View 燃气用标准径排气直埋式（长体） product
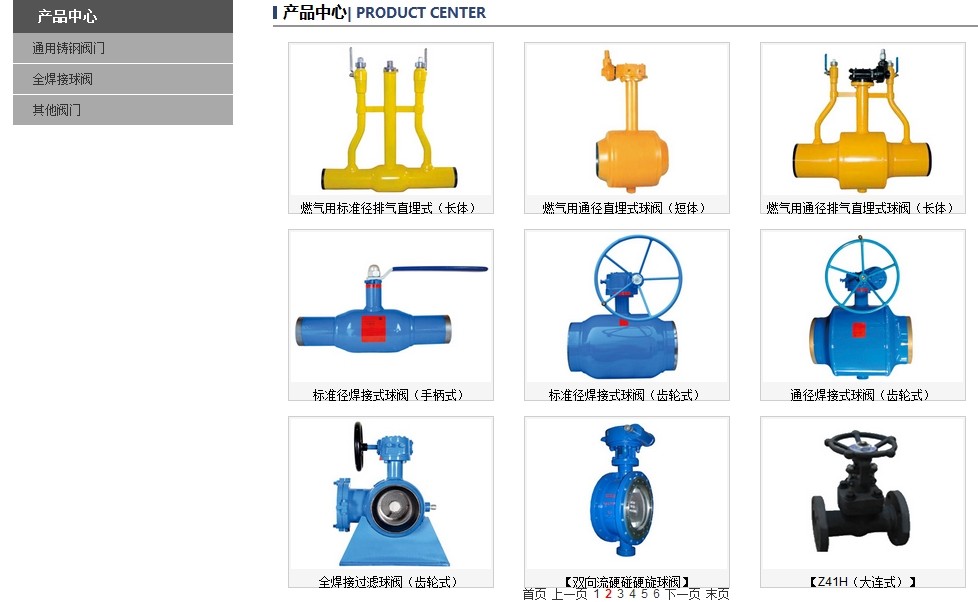Viewport: 978px width, 602px height. (x=390, y=120)
